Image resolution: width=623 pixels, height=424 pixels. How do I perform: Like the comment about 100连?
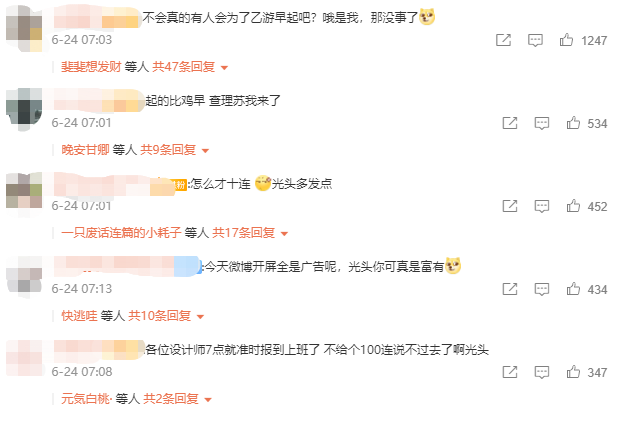pyautogui.click(x=573, y=372)
